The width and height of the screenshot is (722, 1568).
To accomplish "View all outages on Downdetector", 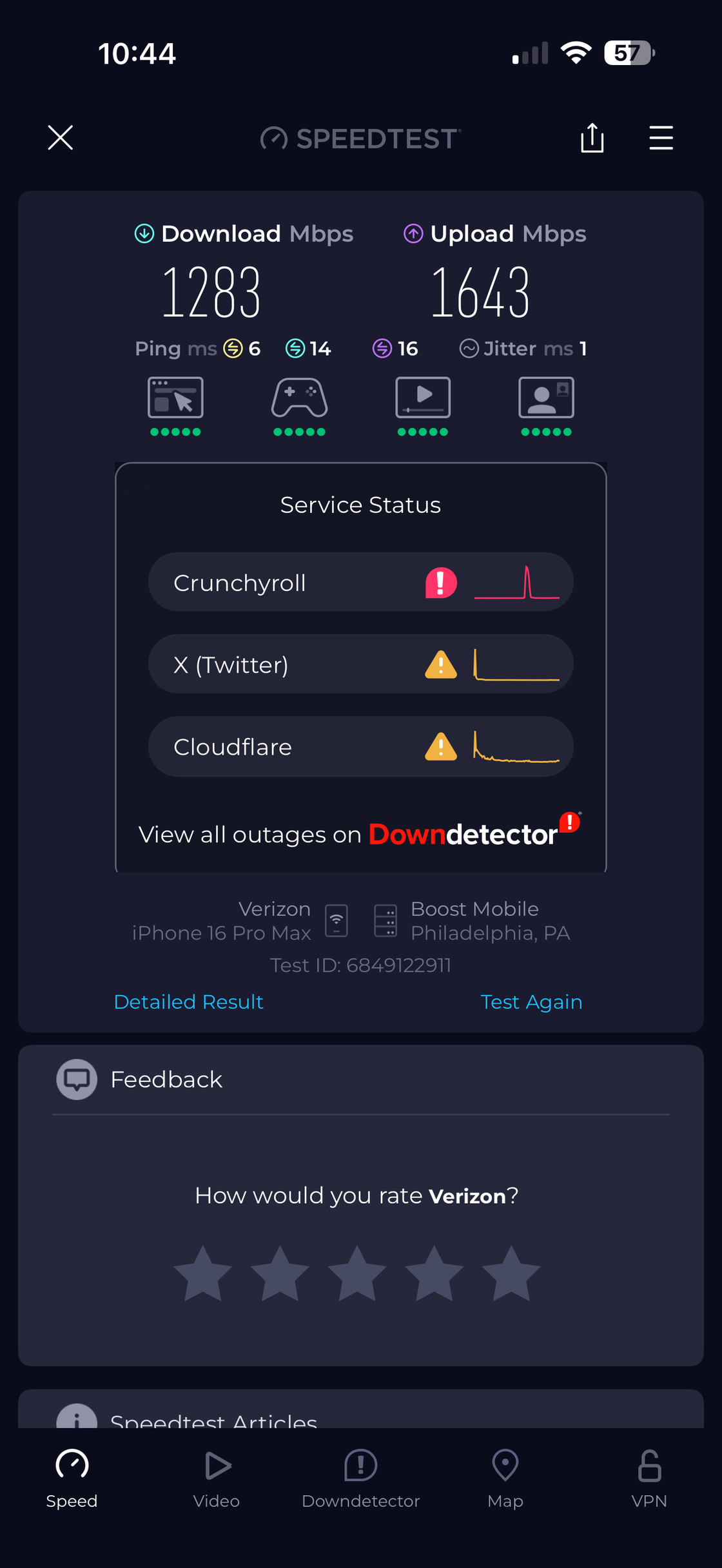I will click(359, 834).
